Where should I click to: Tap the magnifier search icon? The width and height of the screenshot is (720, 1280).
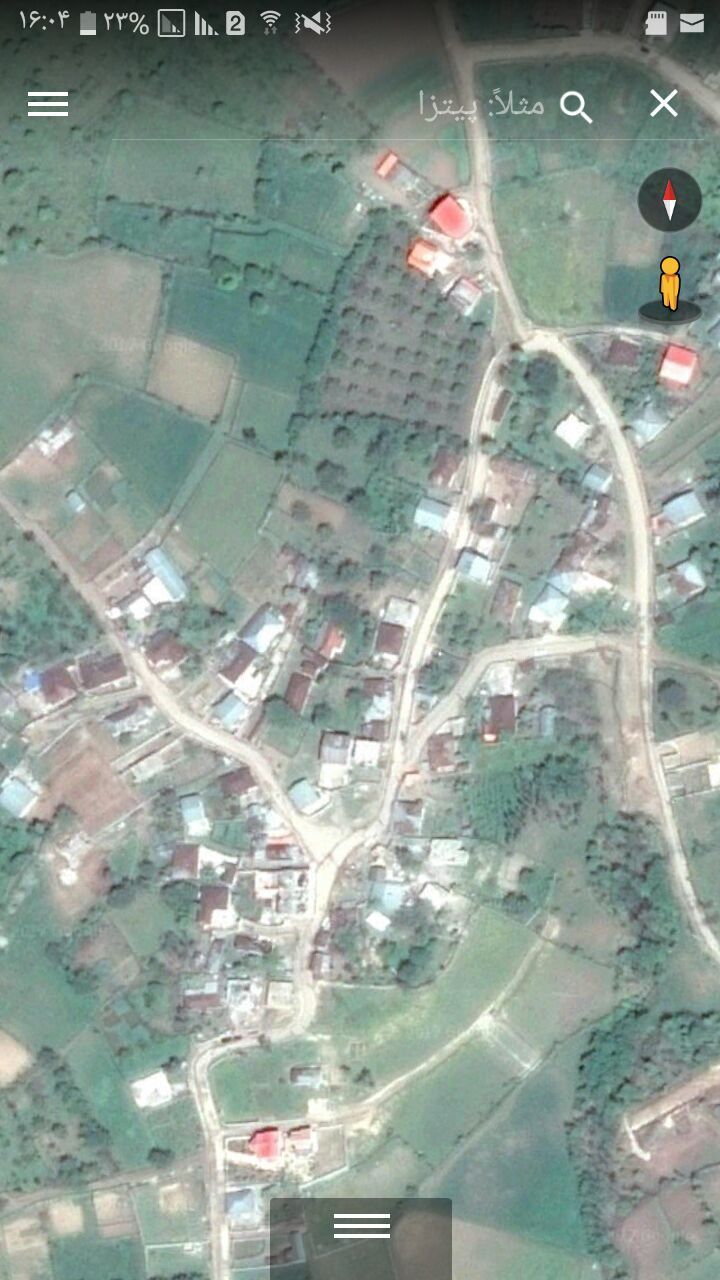coord(576,106)
